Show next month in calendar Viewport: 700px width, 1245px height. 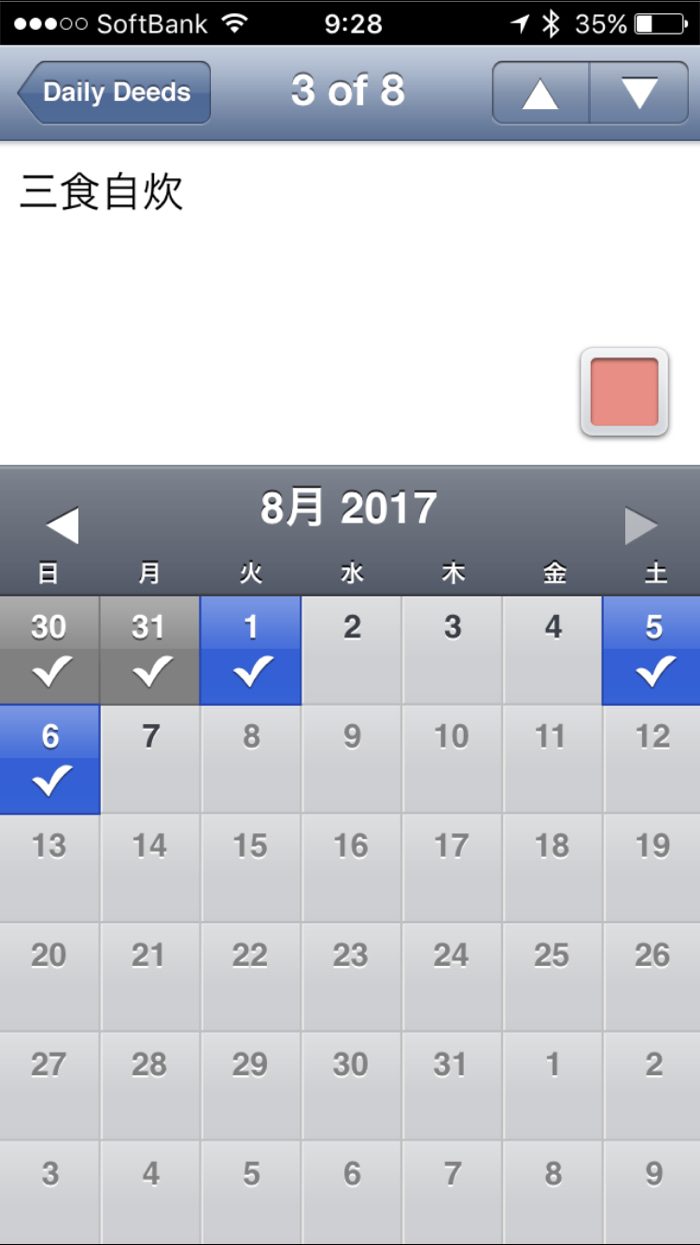[x=640, y=526]
